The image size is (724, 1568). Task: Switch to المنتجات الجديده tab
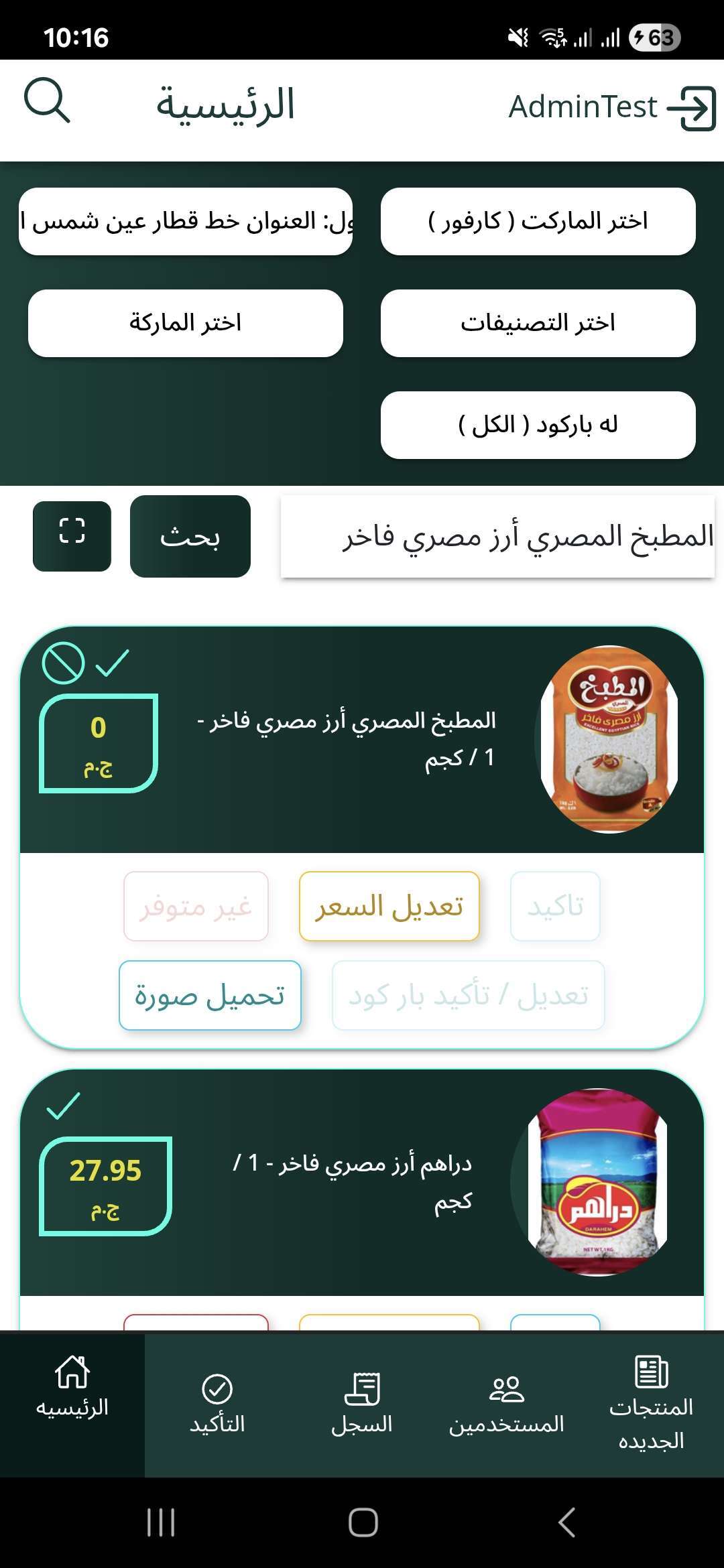tap(651, 1404)
